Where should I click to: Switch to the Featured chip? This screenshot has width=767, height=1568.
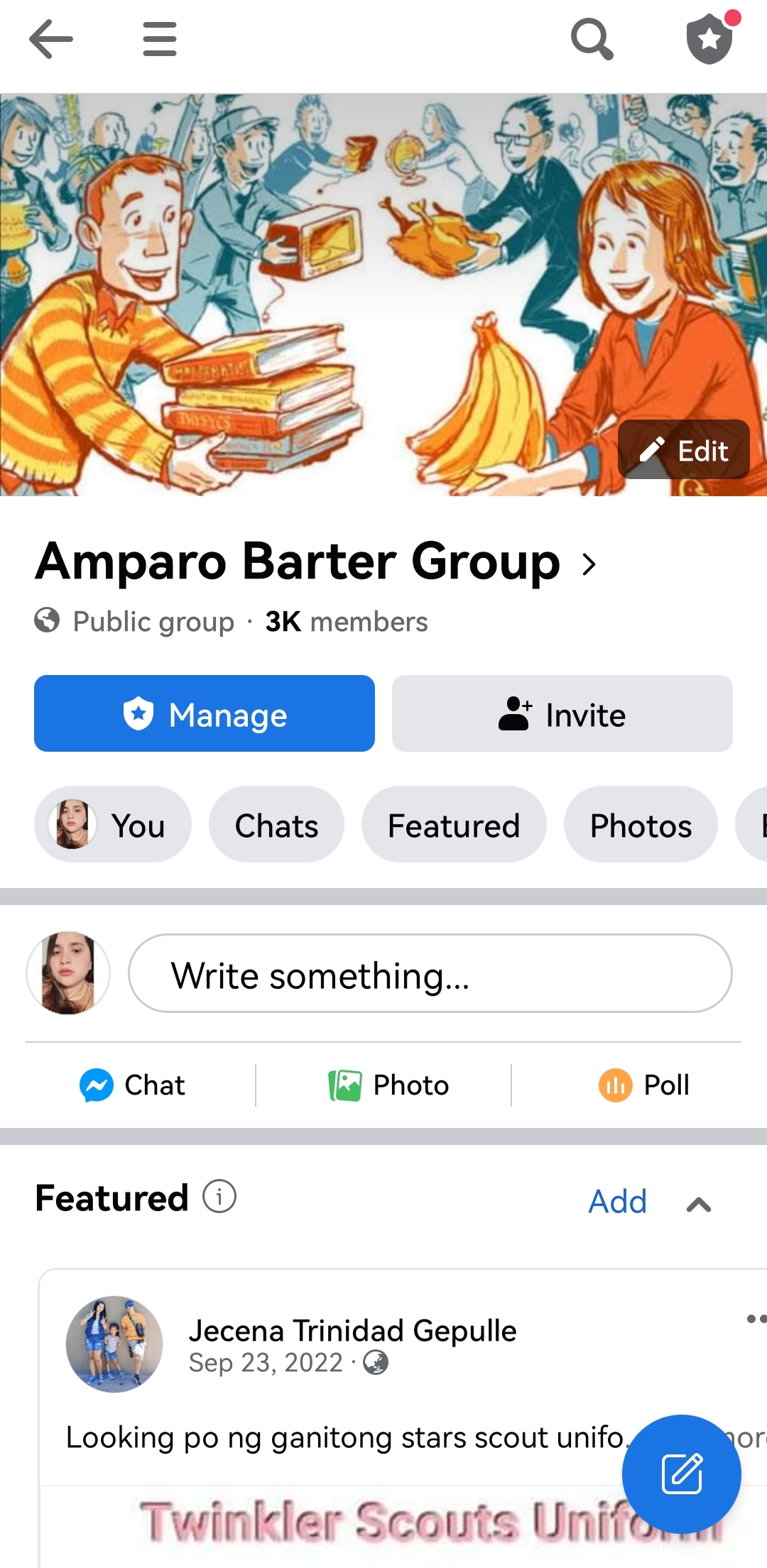[x=454, y=825]
